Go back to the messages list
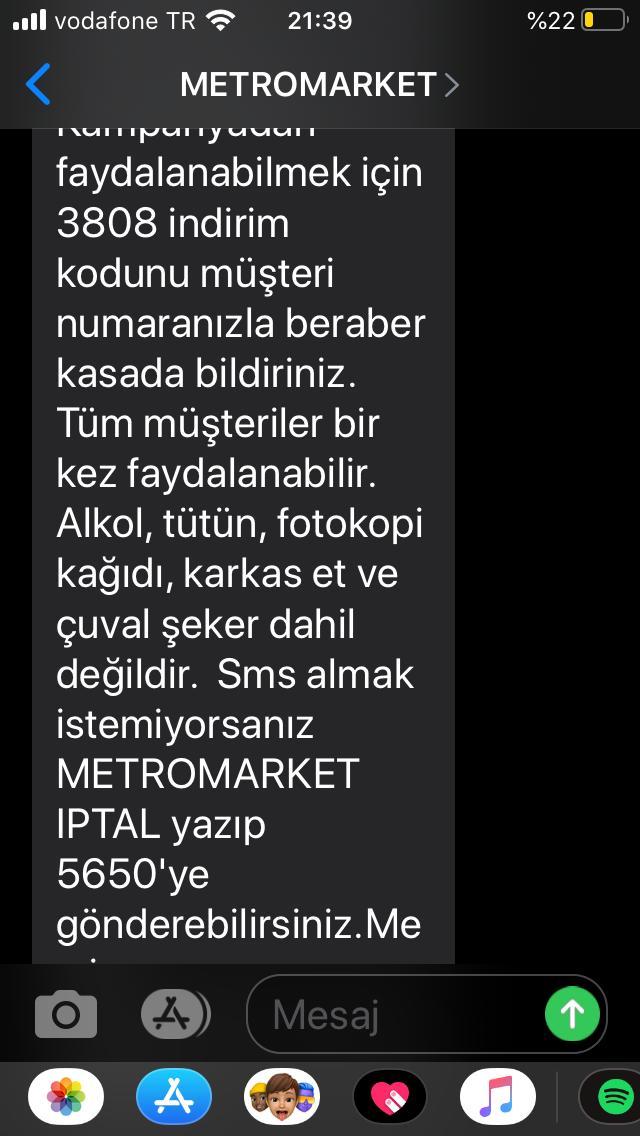The image size is (640, 1136). tap(38, 85)
